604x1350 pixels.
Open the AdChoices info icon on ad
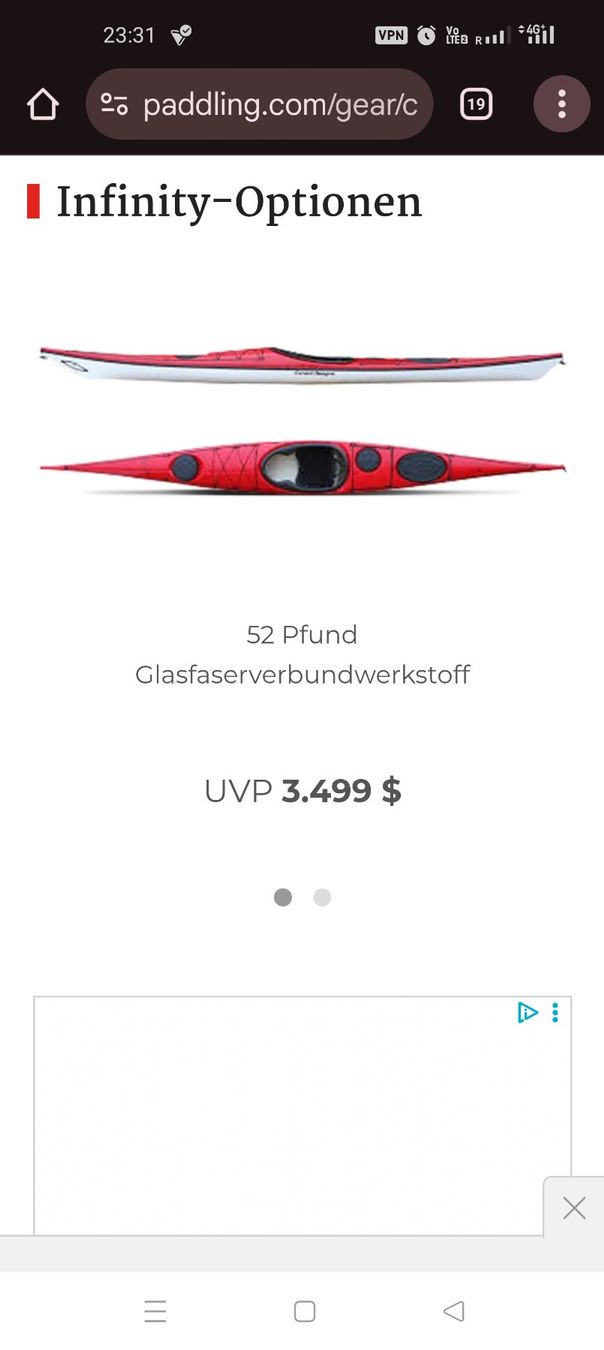527,1013
